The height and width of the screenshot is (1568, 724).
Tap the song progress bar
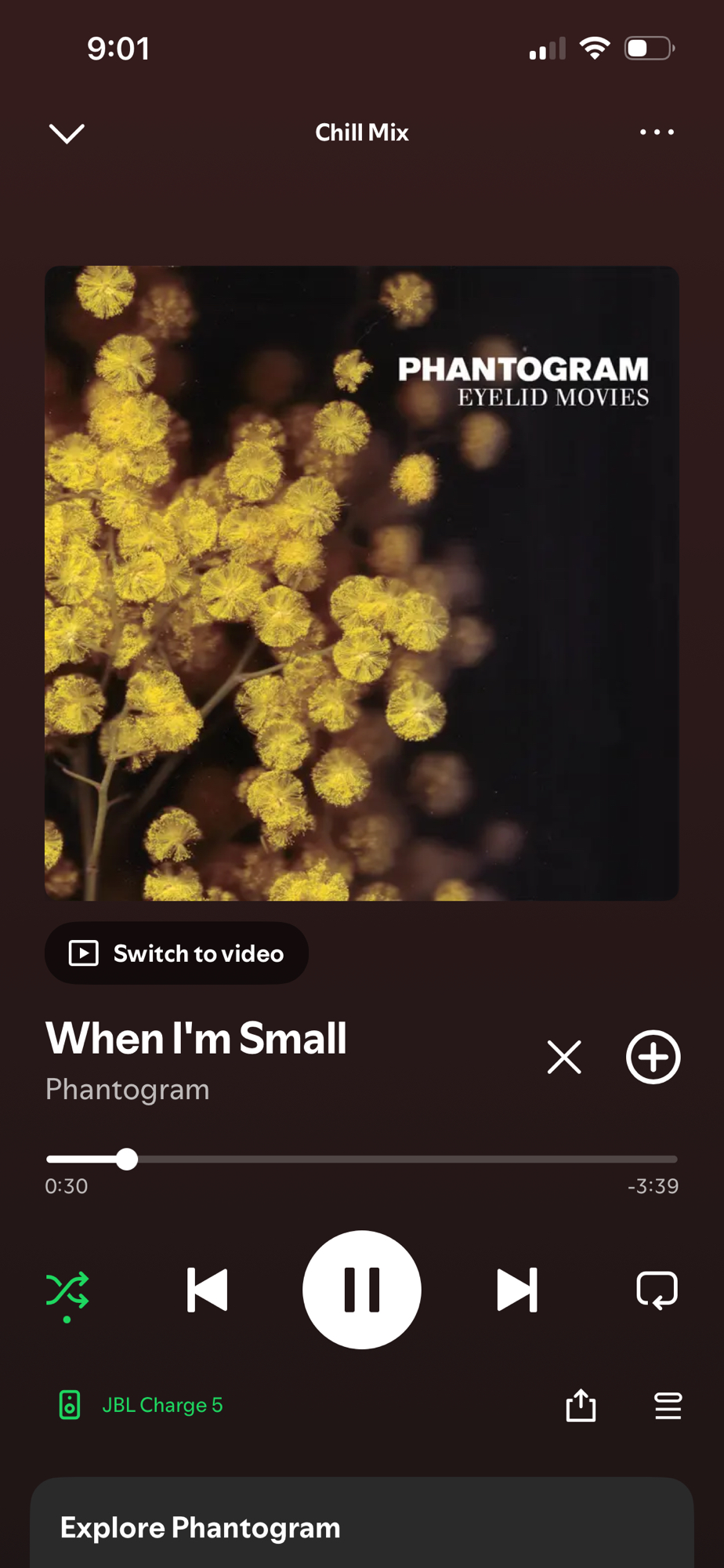pos(362,1159)
